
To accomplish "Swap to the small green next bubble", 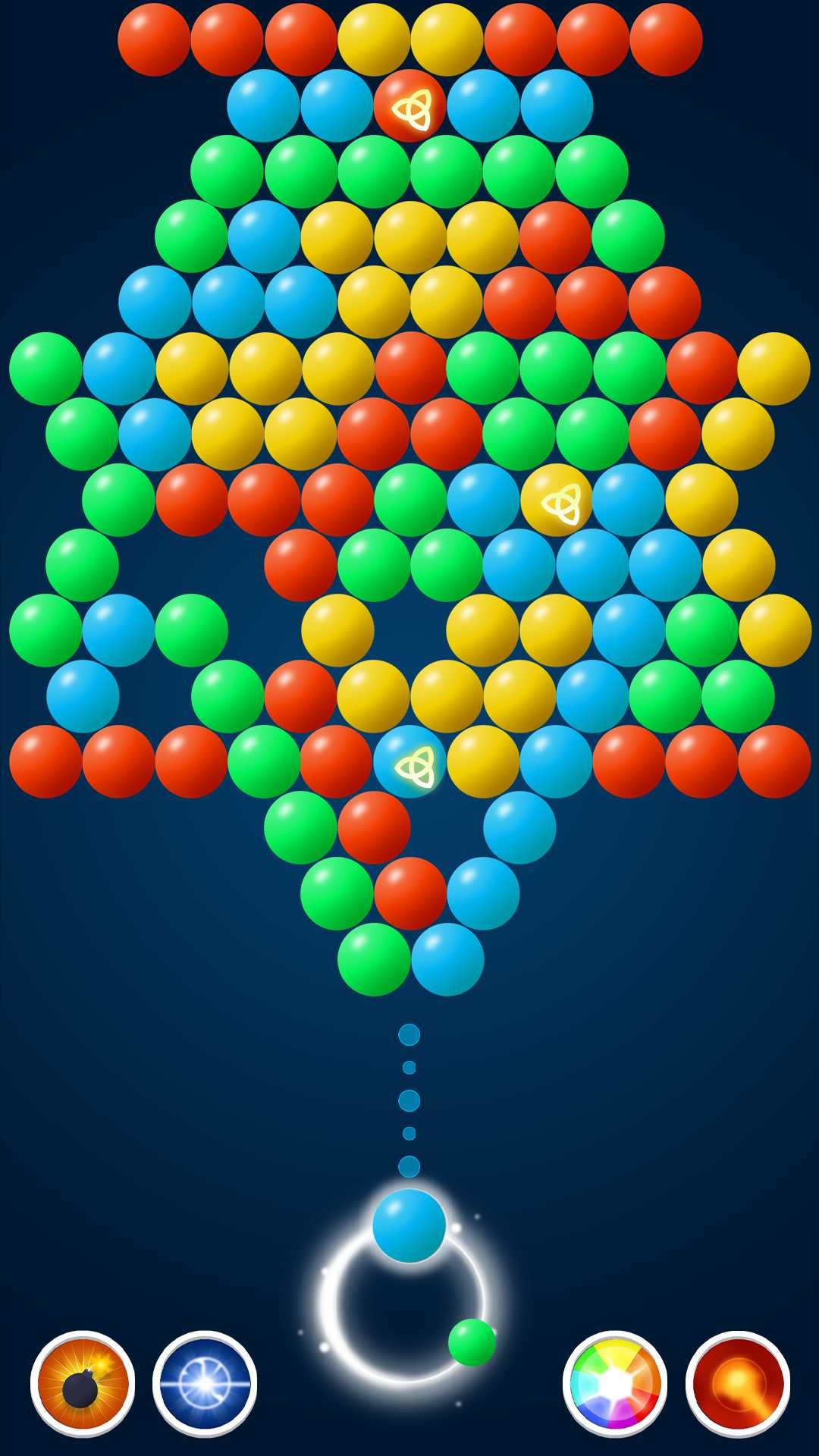I will [x=472, y=1341].
